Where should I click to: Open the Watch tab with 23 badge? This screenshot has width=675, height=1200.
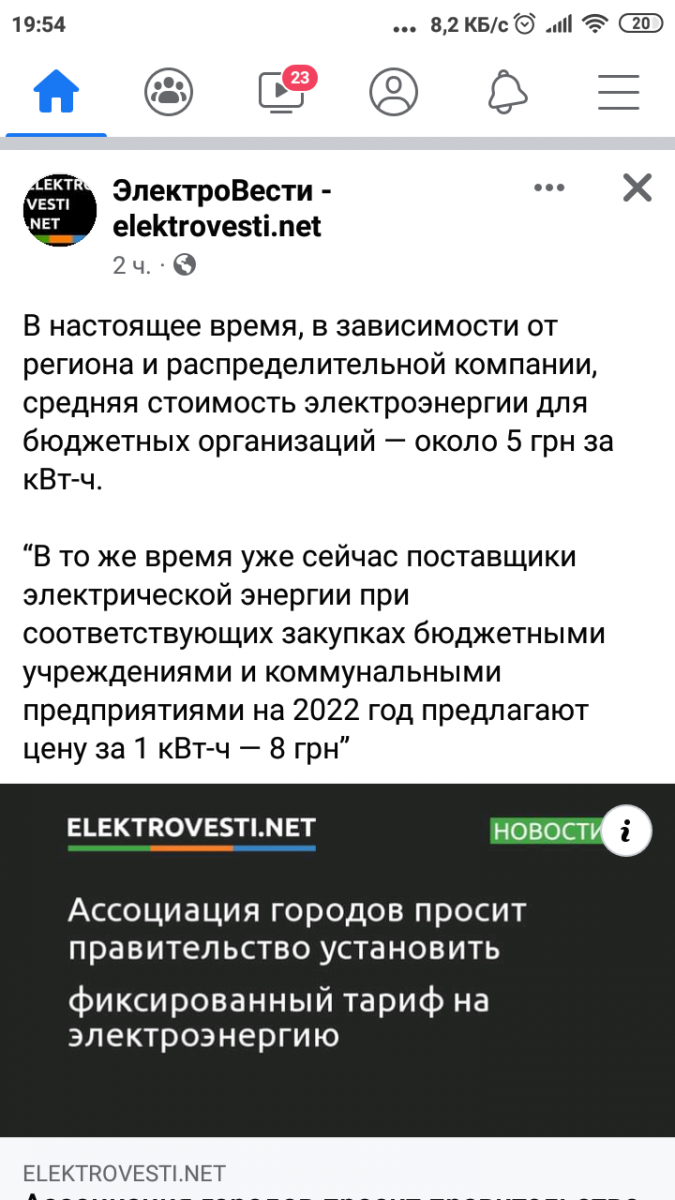(x=285, y=89)
